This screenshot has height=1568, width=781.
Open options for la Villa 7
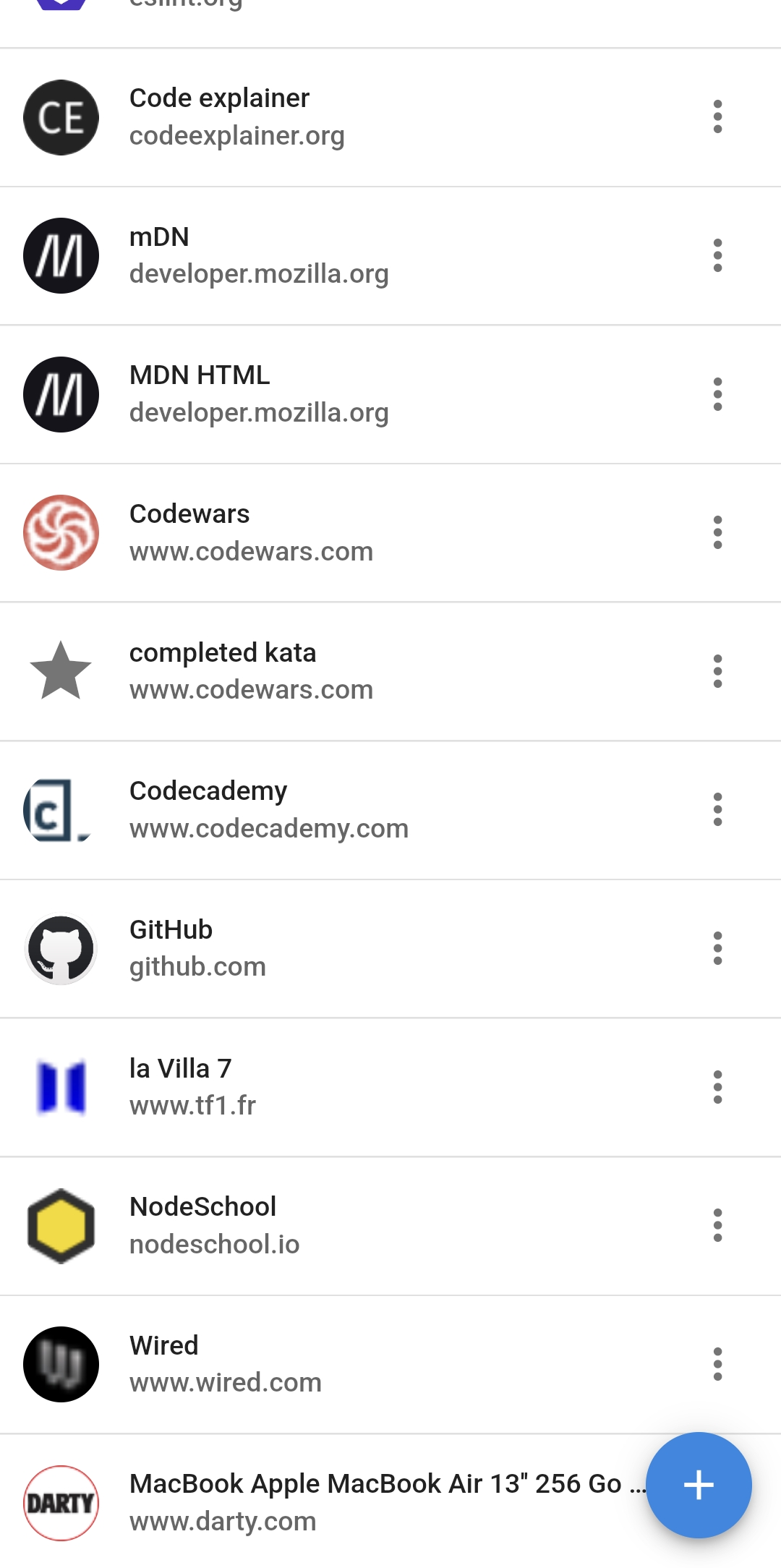pyautogui.click(x=717, y=1087)
